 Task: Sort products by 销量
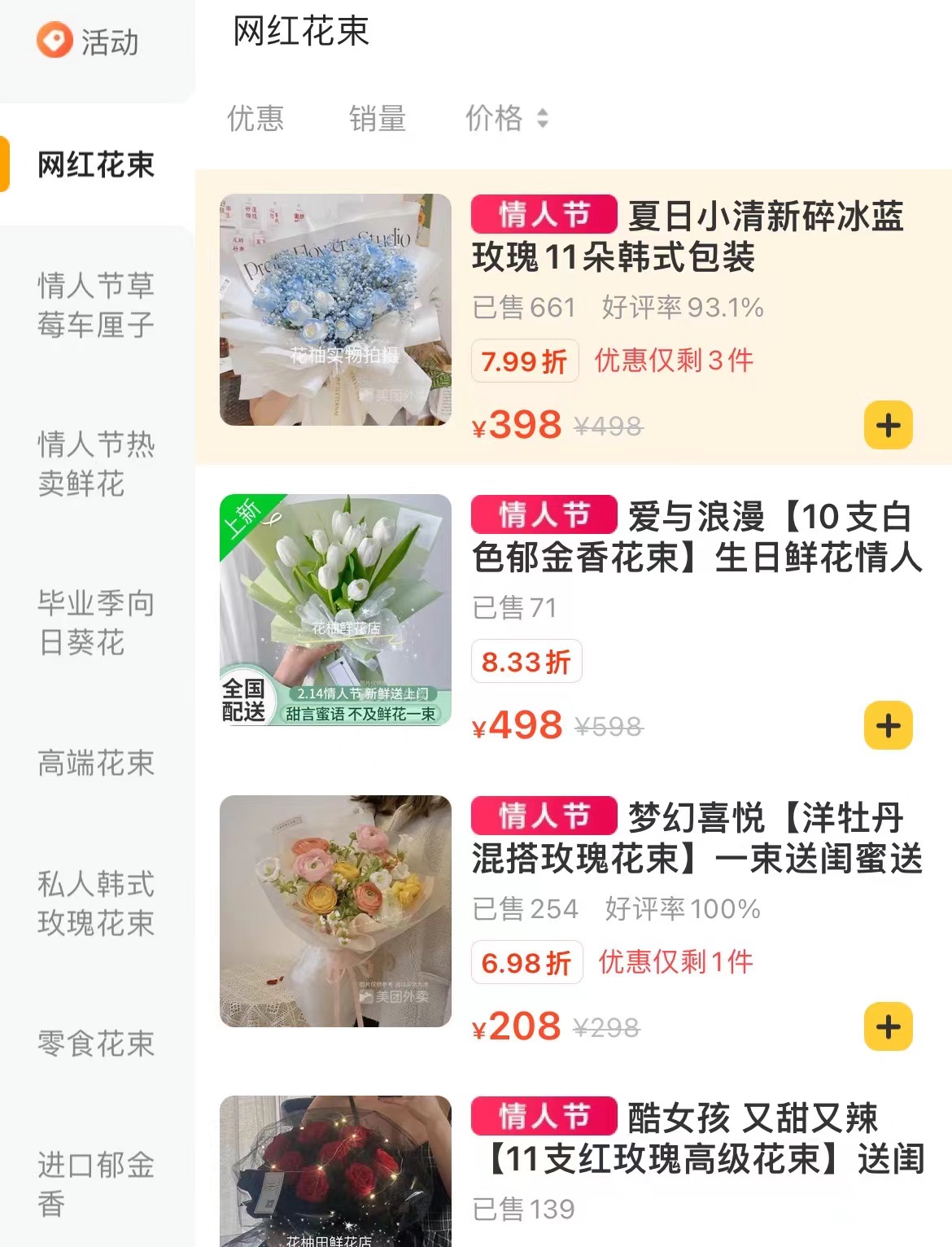pos(378,119)
